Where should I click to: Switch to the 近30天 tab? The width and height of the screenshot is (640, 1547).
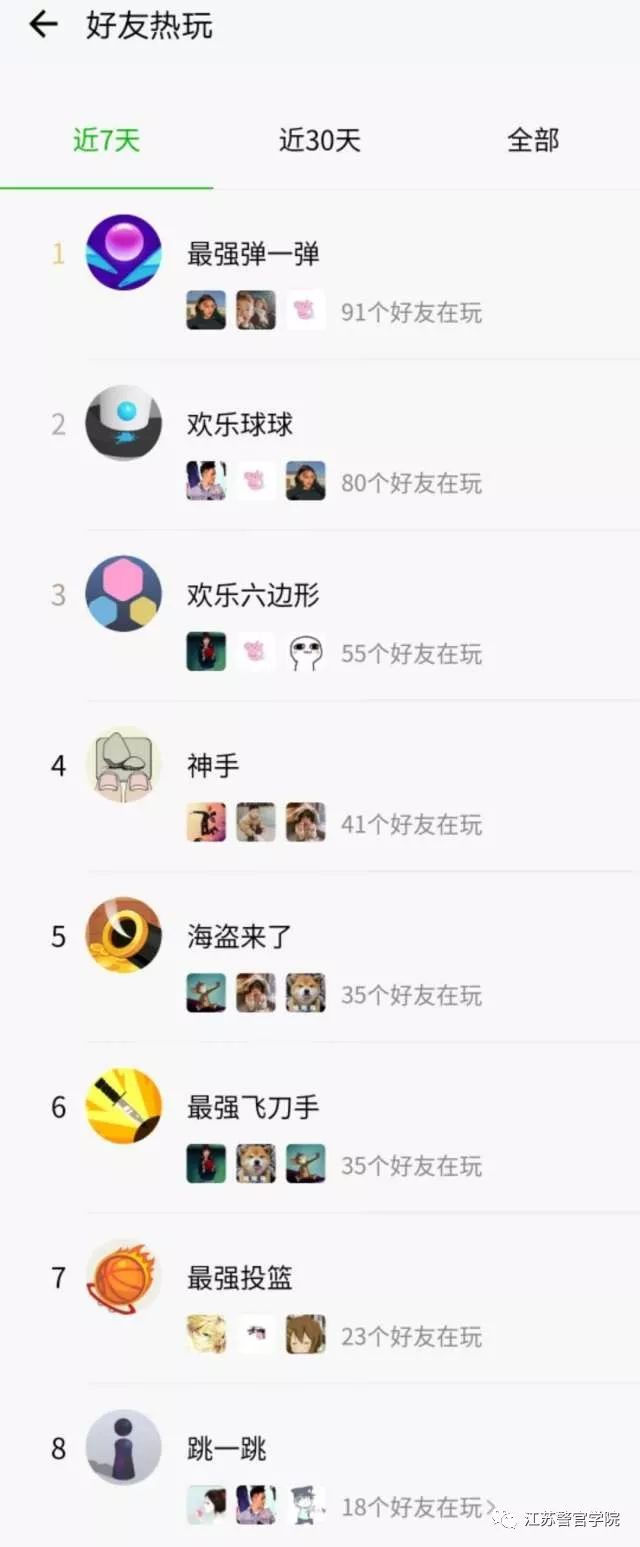tap(319, 140)
